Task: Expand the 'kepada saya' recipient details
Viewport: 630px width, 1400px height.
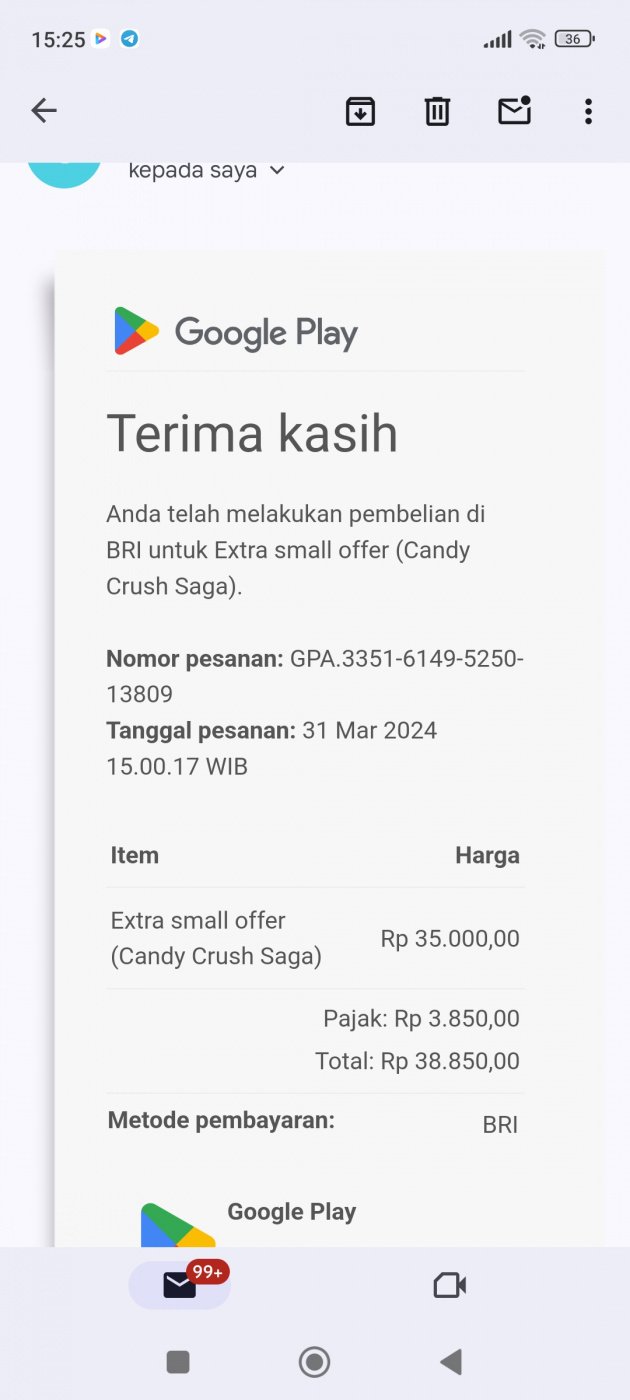Action: click(277, 171)
